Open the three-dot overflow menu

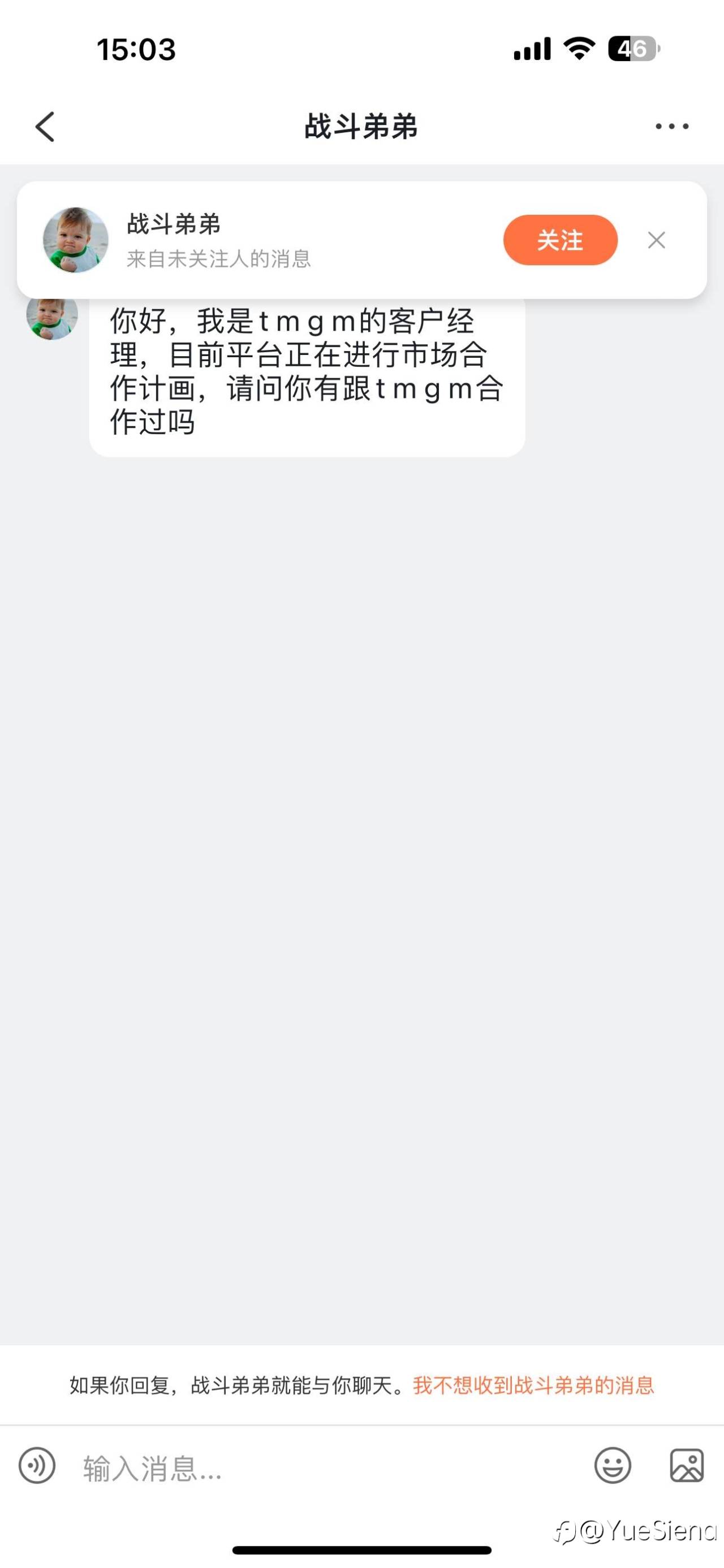click(671, 127)
